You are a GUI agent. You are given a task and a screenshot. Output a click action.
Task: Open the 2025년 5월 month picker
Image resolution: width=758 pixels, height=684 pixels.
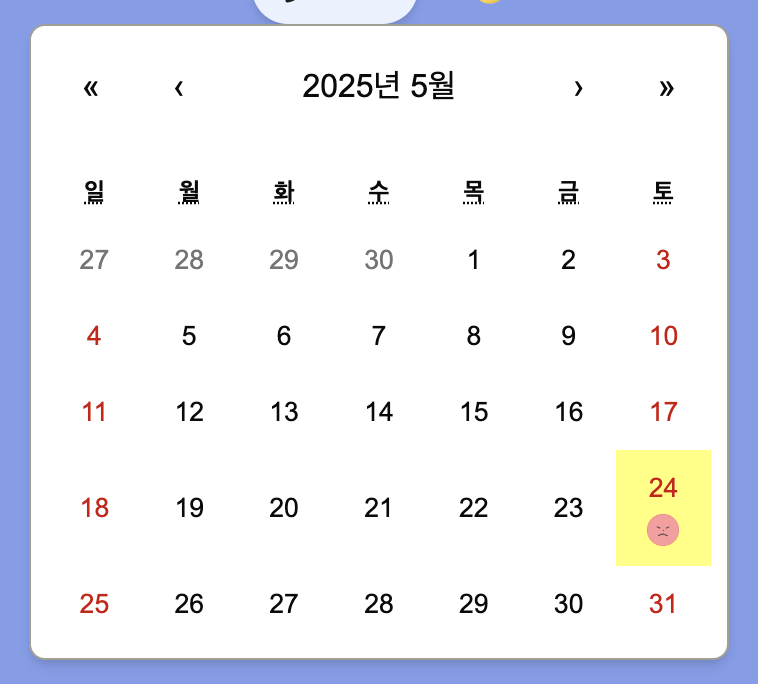tap(378, 87)
